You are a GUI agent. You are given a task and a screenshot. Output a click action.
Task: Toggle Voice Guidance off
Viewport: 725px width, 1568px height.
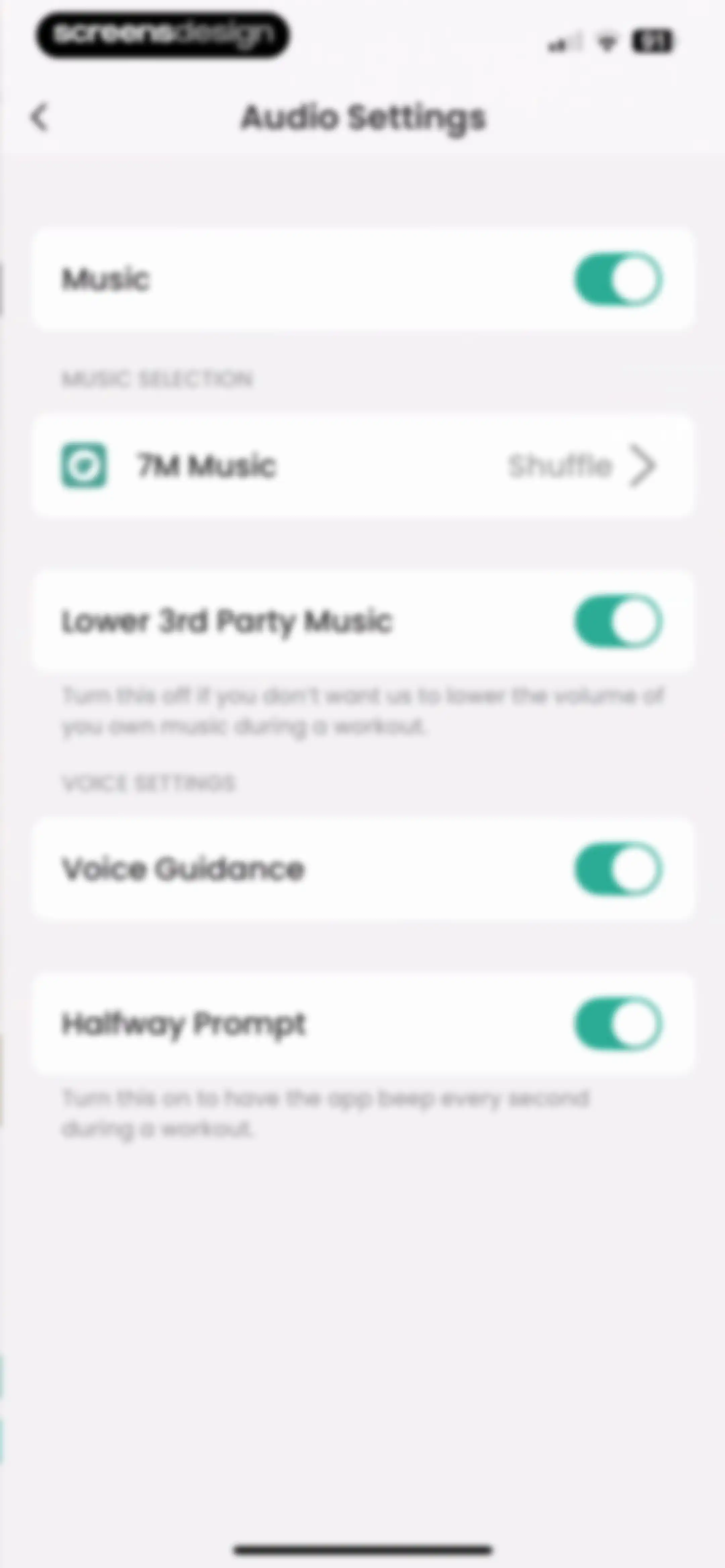pos(618,869)
